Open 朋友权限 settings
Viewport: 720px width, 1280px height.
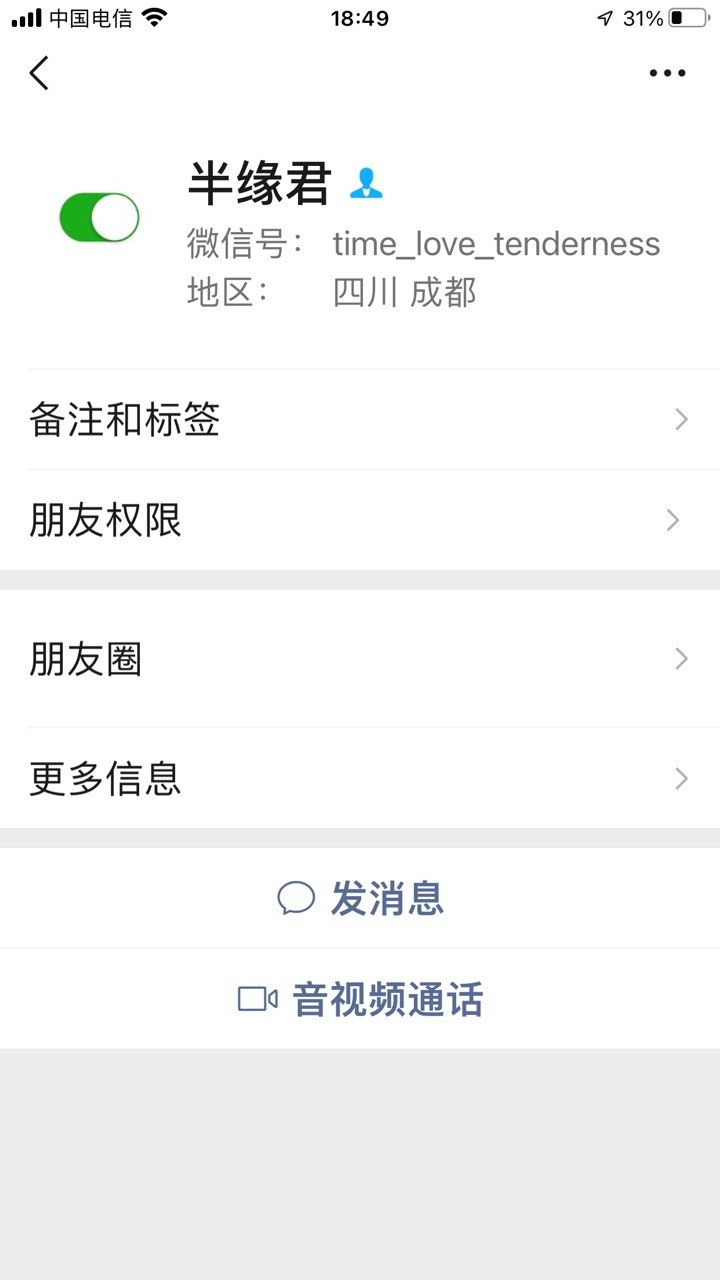(x=360, y=520)
